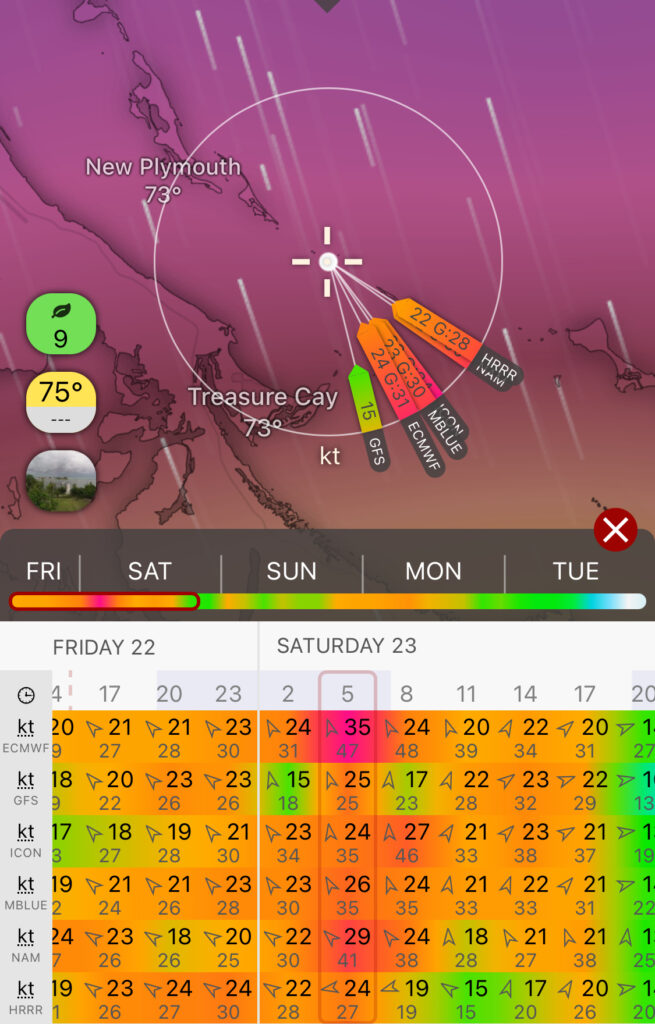The image size is (655, 1024).
Task: Select the HRRR model row label
Action: tap(26, 997)
